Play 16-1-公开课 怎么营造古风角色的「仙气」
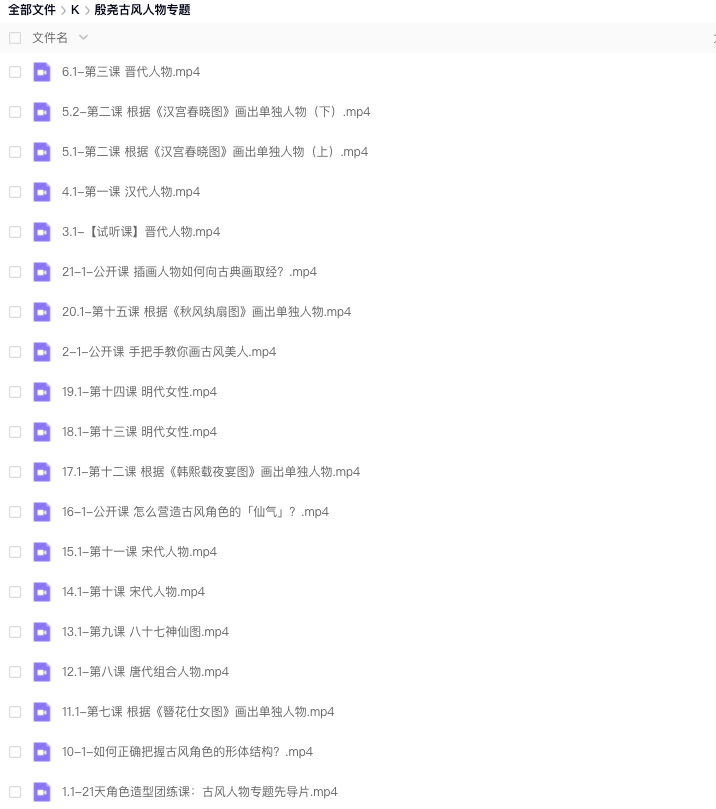716x809 pixels. point(195,512)
